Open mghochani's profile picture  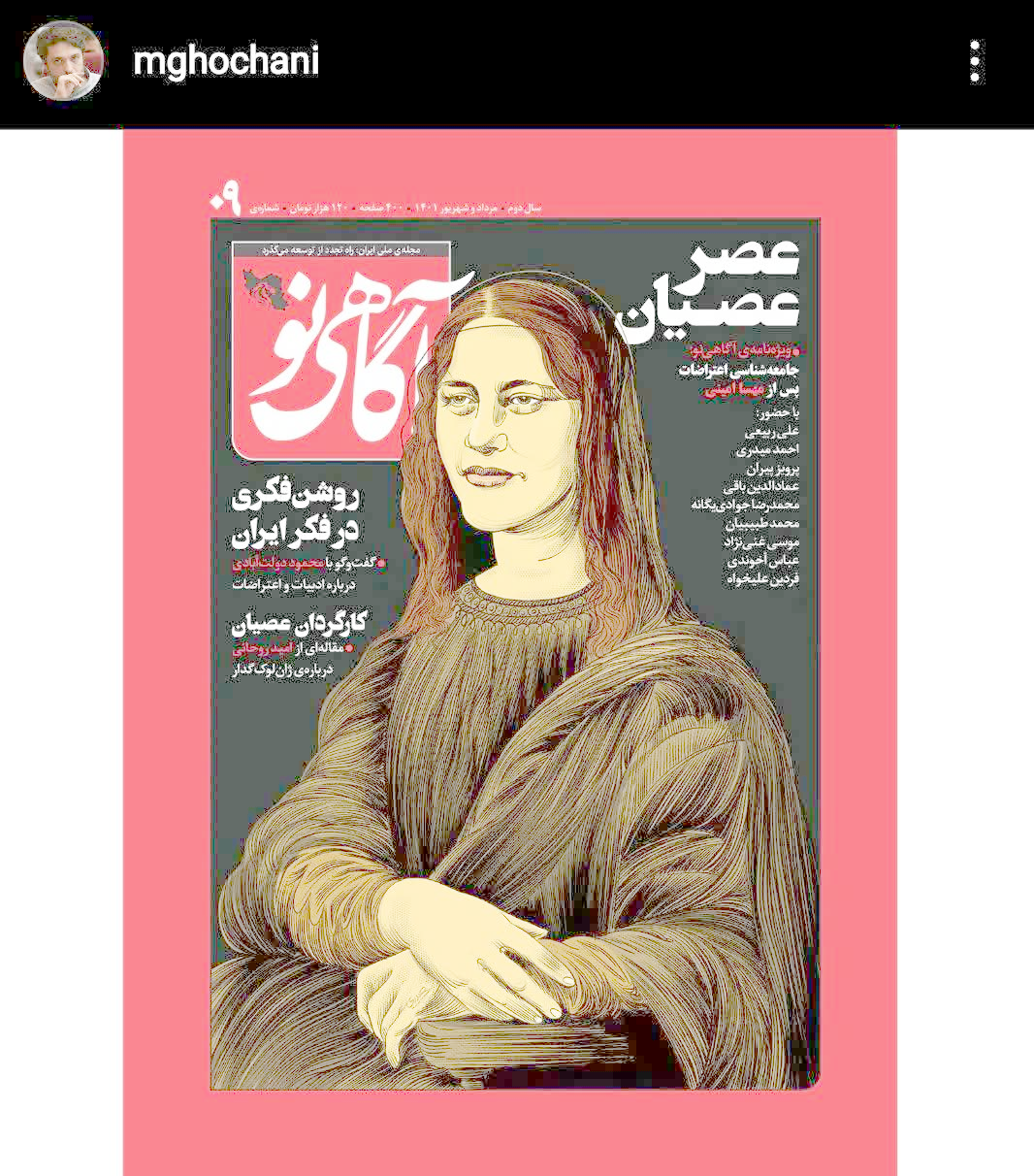[64, 62]
